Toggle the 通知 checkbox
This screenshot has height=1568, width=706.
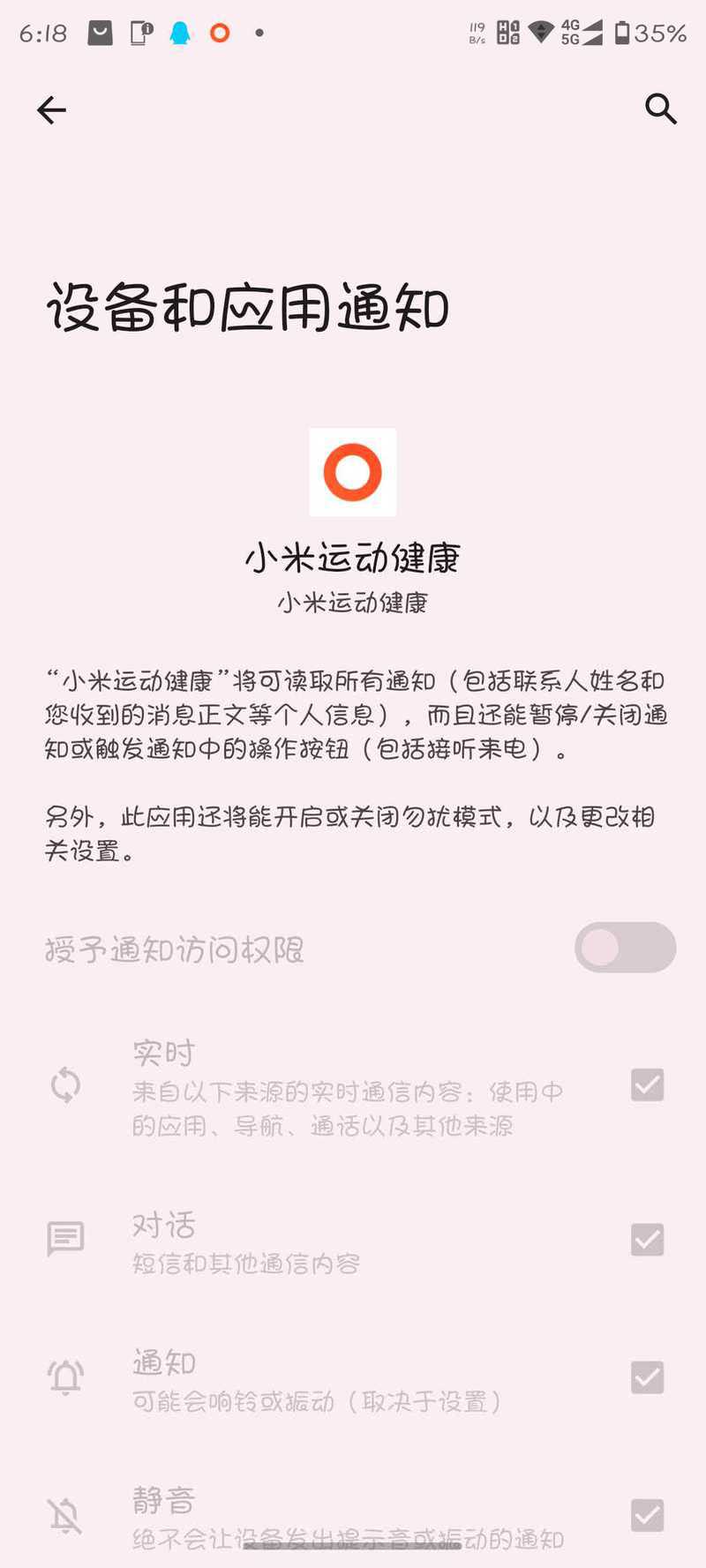click(x=647, y=1377)
